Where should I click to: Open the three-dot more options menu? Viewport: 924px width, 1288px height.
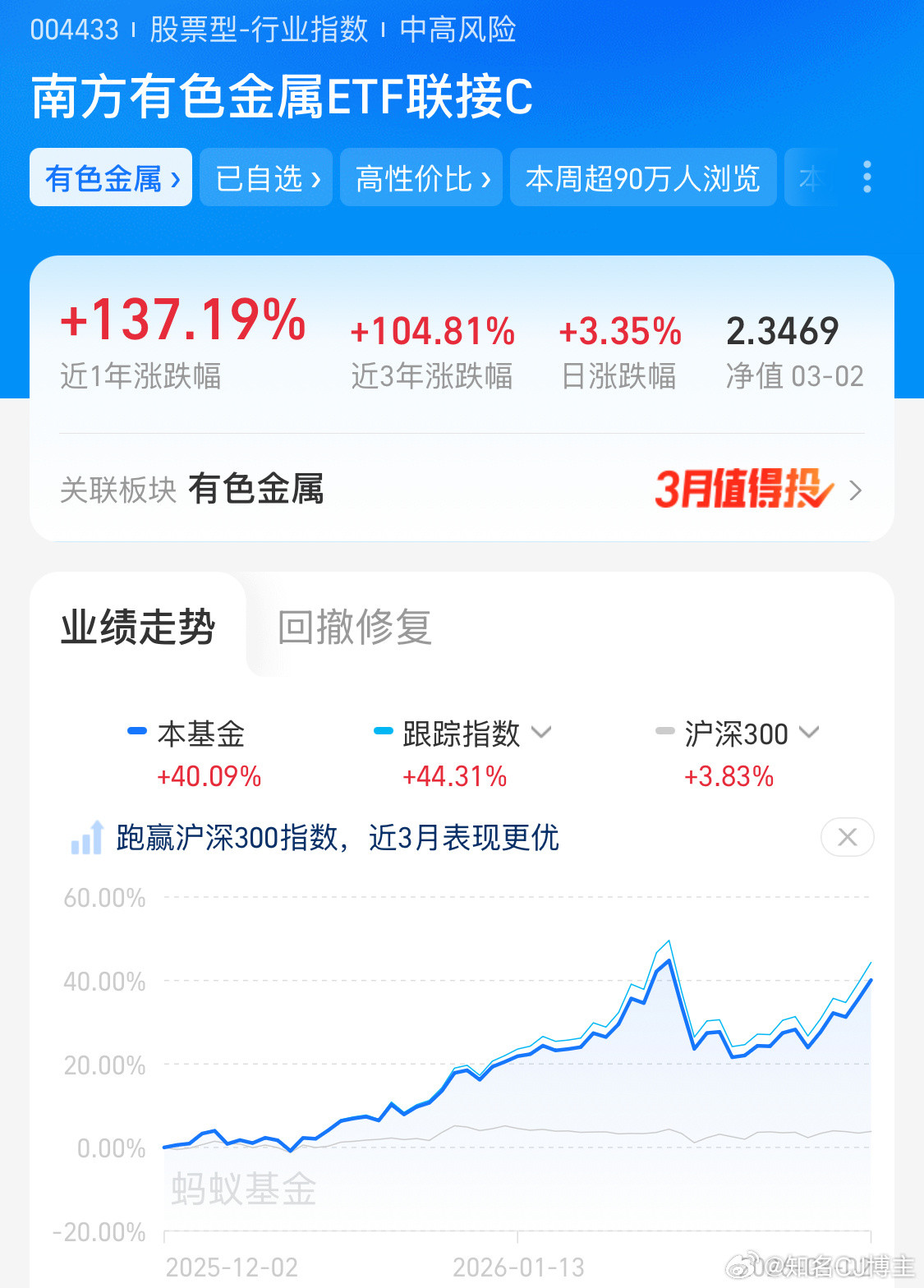pos(867,177)
